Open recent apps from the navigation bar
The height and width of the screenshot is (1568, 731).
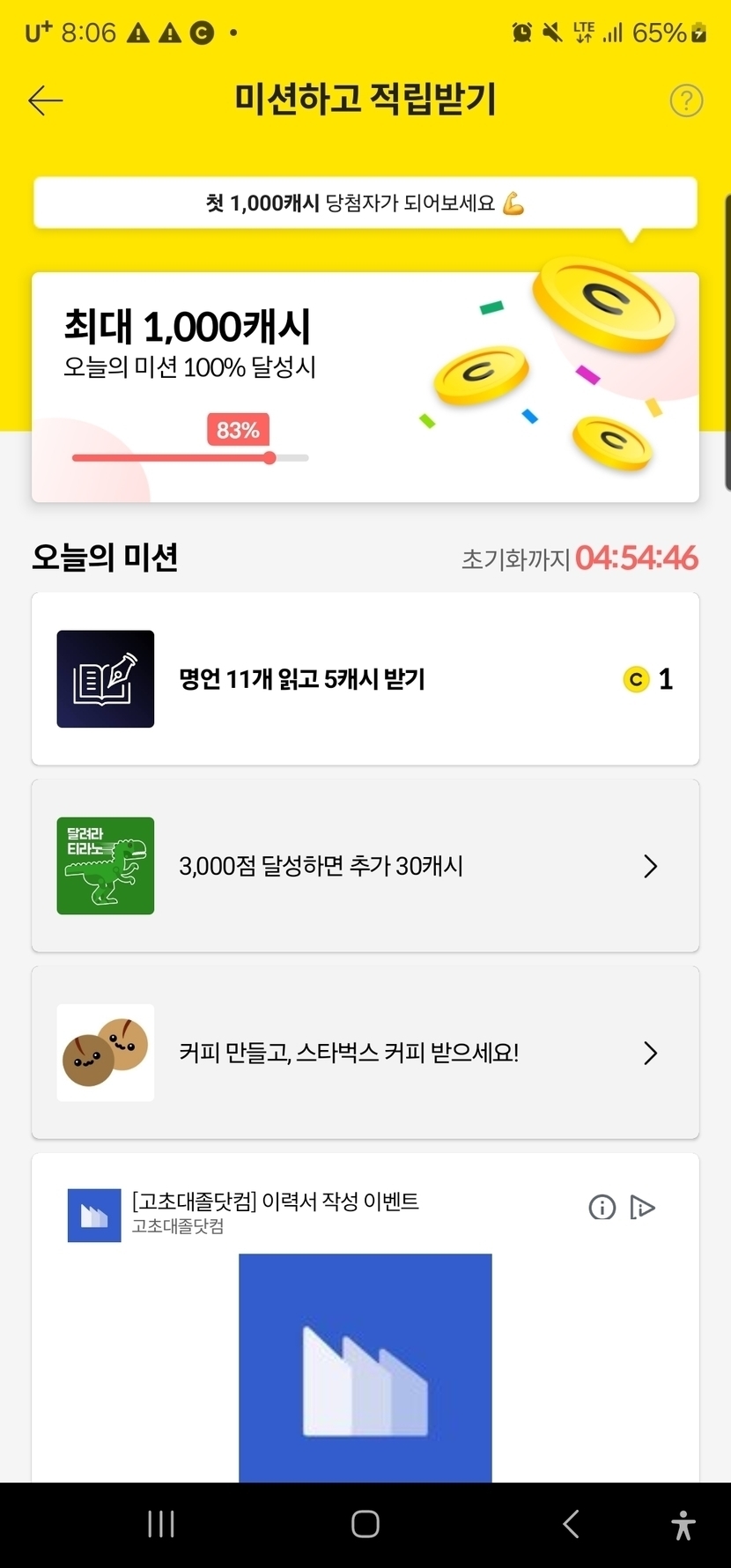pyautogui.click(x=161, y=1524)
